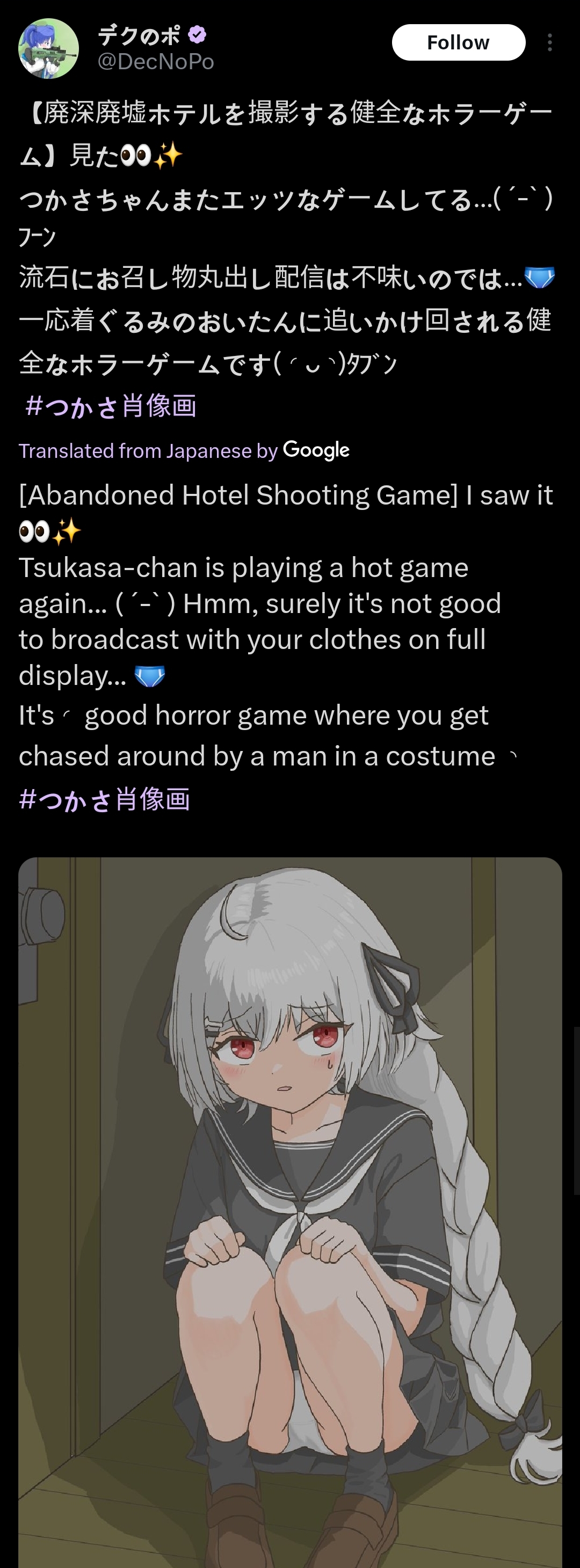580x1568 pixels.
Task: Open the attached illustration full screen
Action: pos(290,1212)
